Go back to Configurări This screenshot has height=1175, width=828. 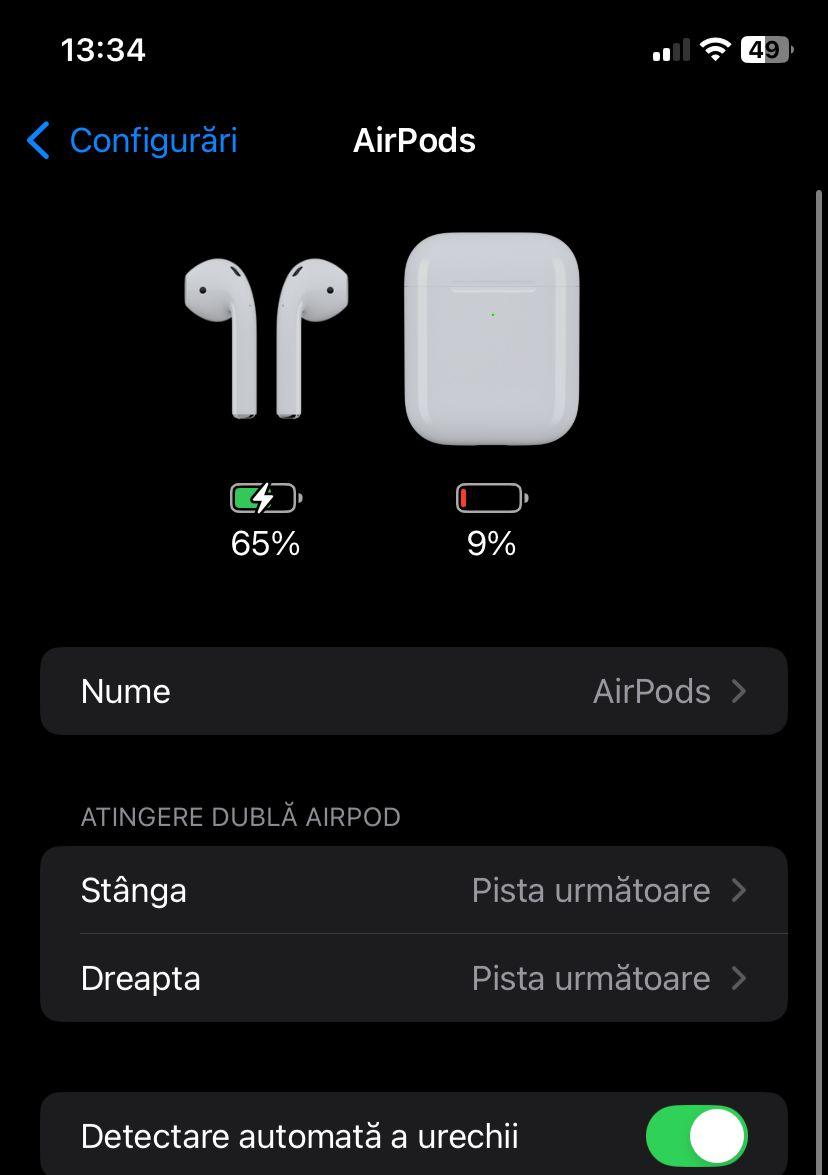tap(132, 141)
